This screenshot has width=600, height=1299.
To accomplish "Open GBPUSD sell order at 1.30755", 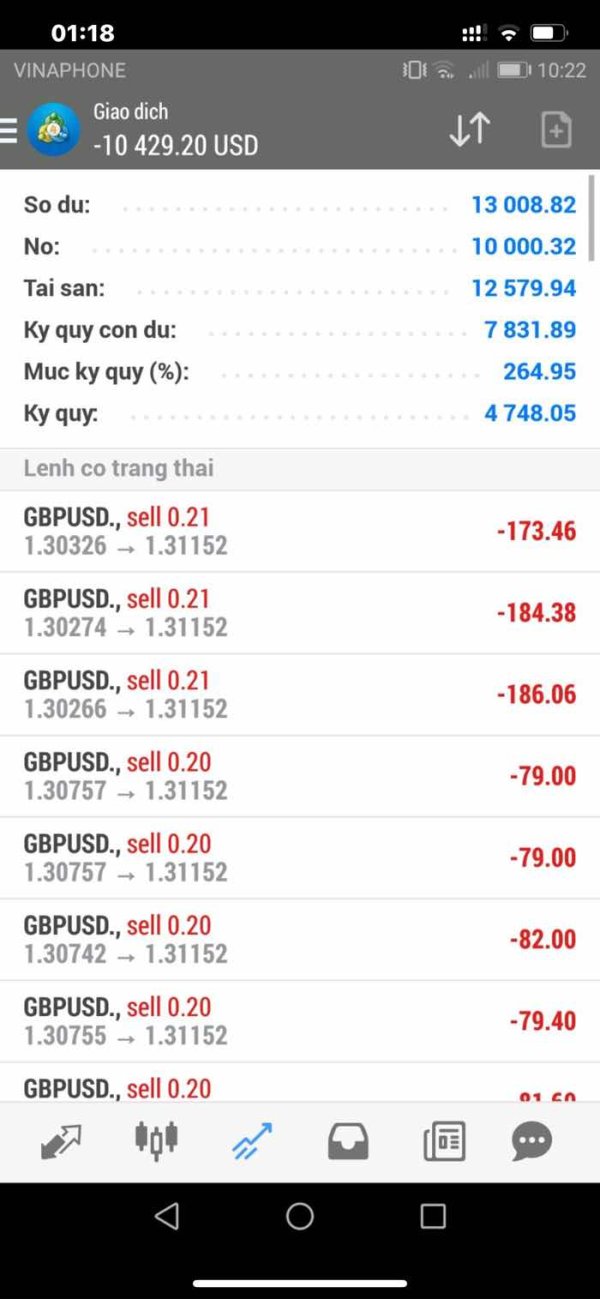I will [x=300, y=1022].
